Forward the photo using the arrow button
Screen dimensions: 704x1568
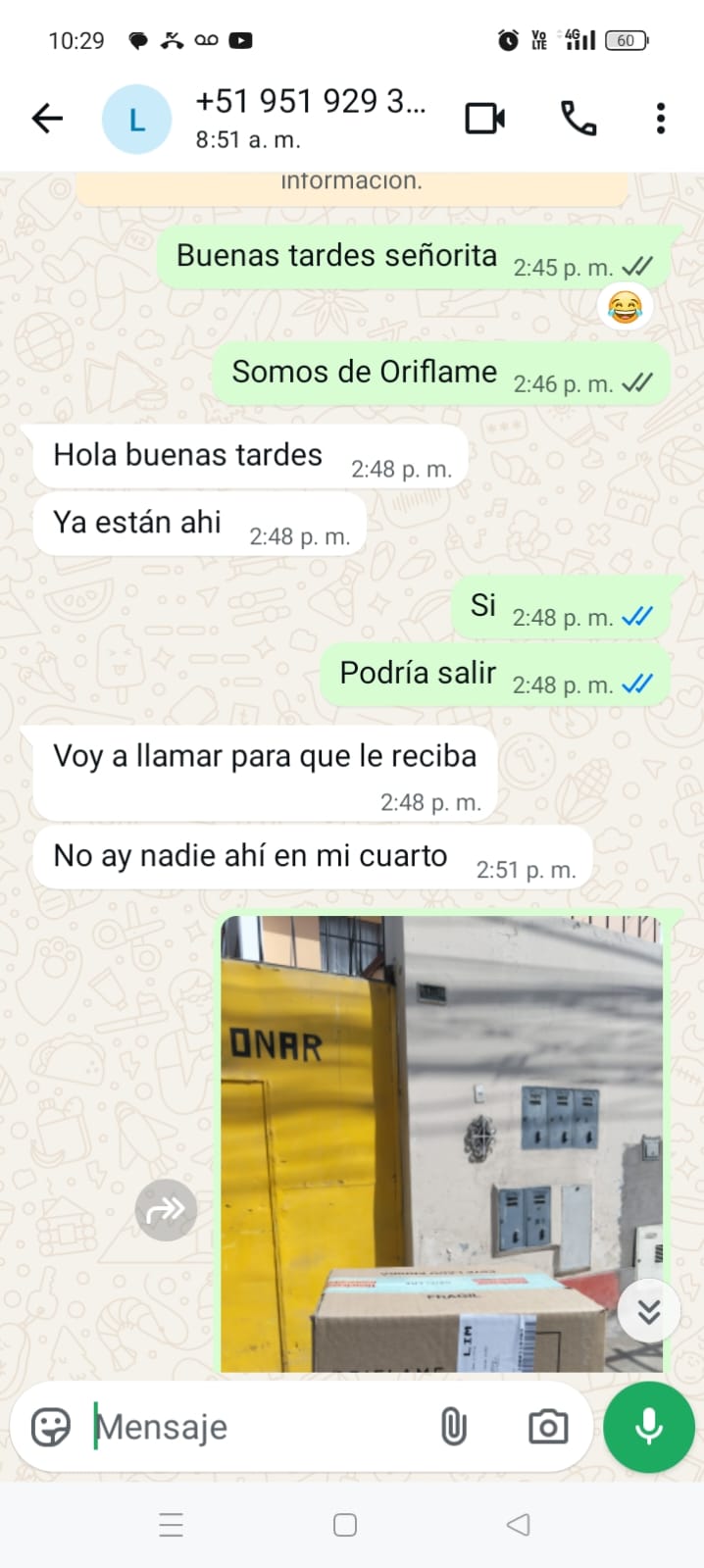(x=166, y=1211)
